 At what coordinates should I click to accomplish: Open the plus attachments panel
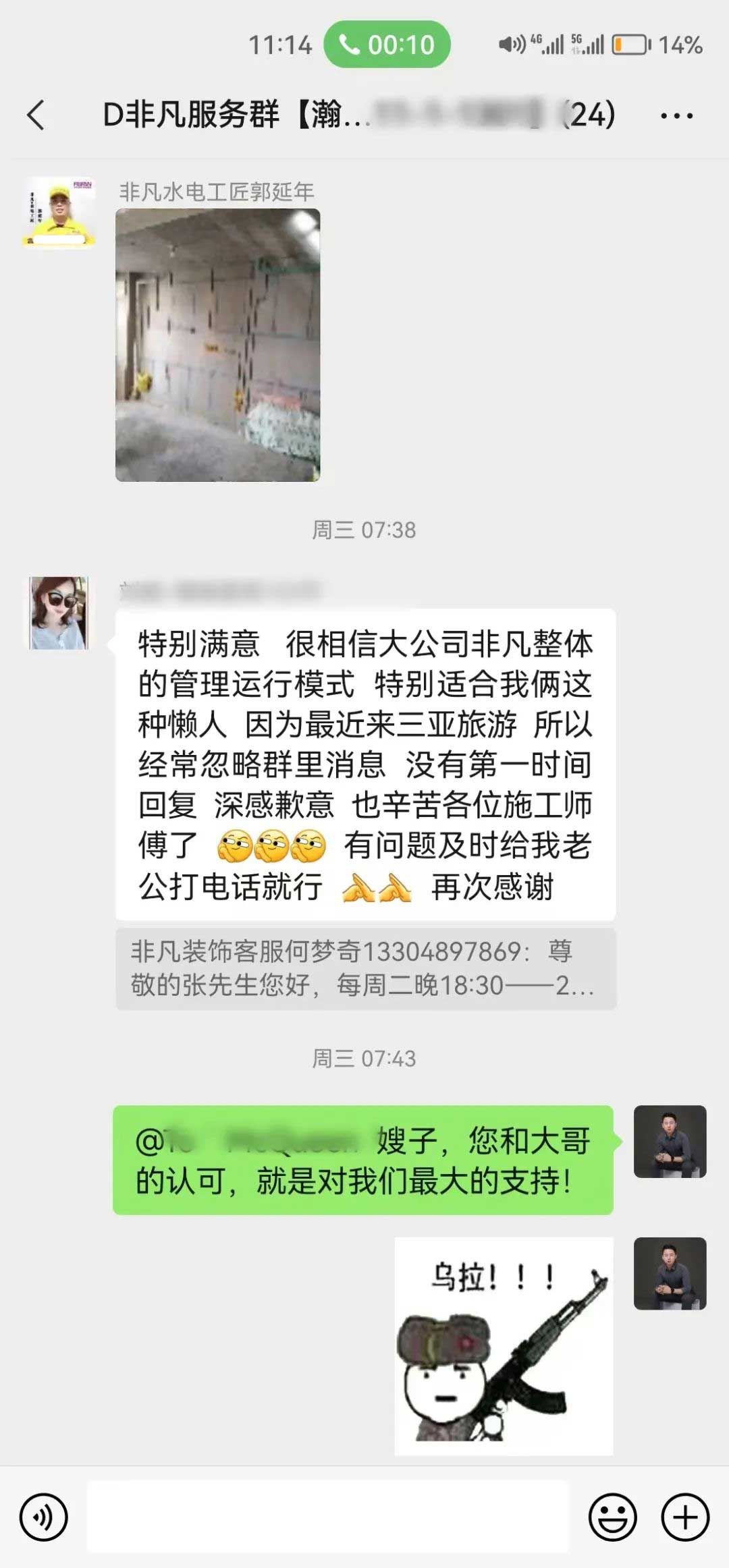click(x=685, y=1517)
